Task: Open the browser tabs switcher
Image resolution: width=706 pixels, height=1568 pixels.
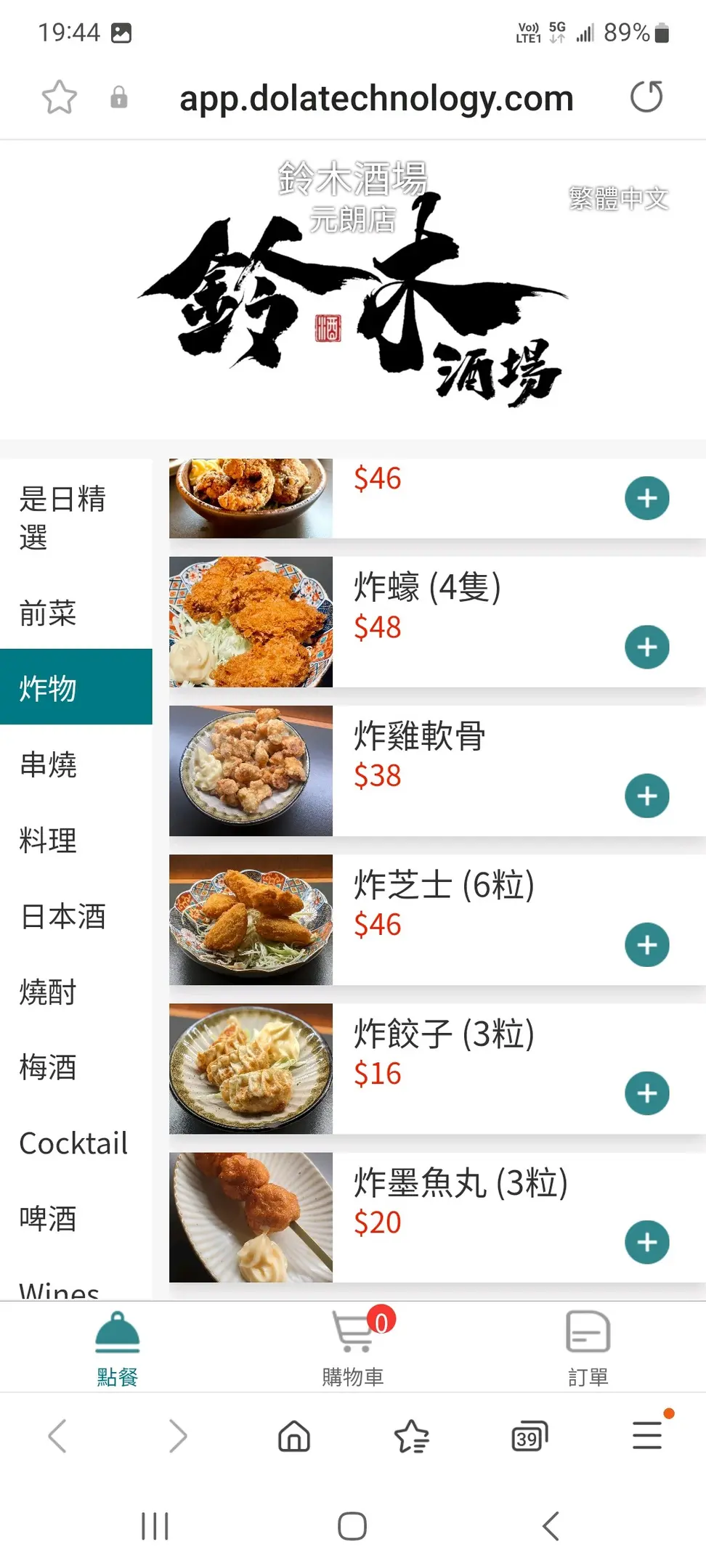Action: point(529,1437)
